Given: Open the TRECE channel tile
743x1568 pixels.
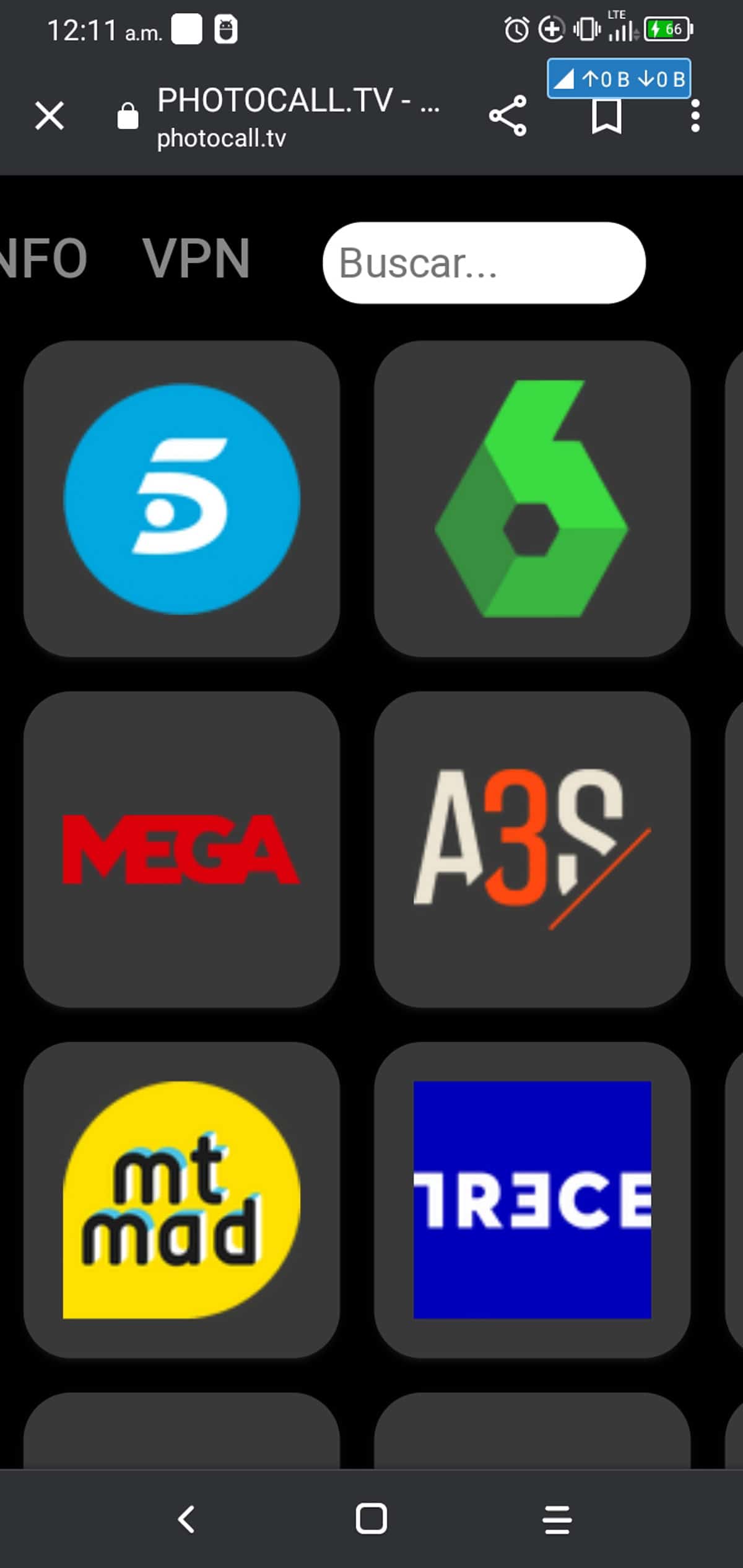Looking at the screenshot, I should [x=532, y=1200].
